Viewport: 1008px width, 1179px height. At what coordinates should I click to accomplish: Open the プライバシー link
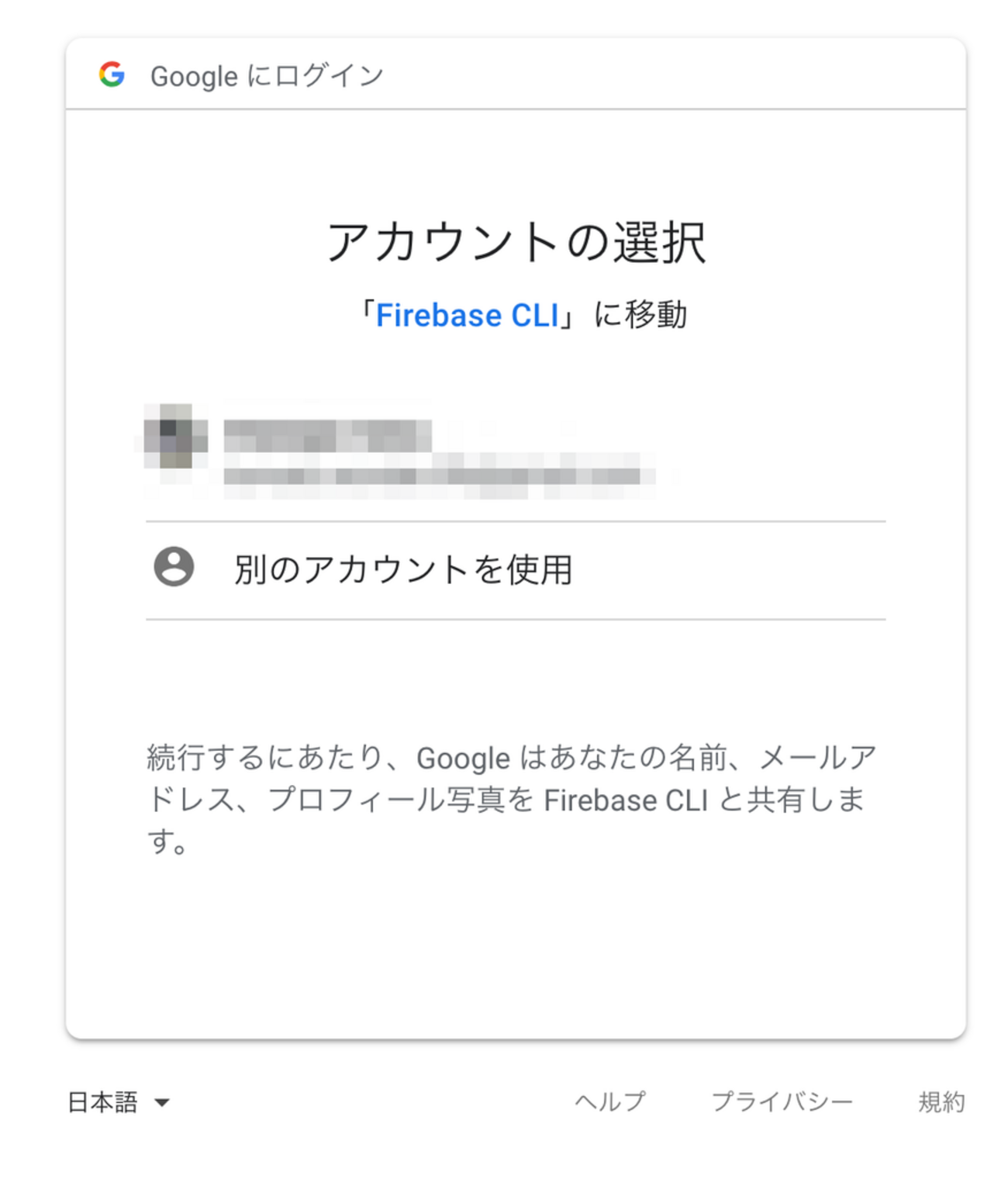coord(782,1101)
